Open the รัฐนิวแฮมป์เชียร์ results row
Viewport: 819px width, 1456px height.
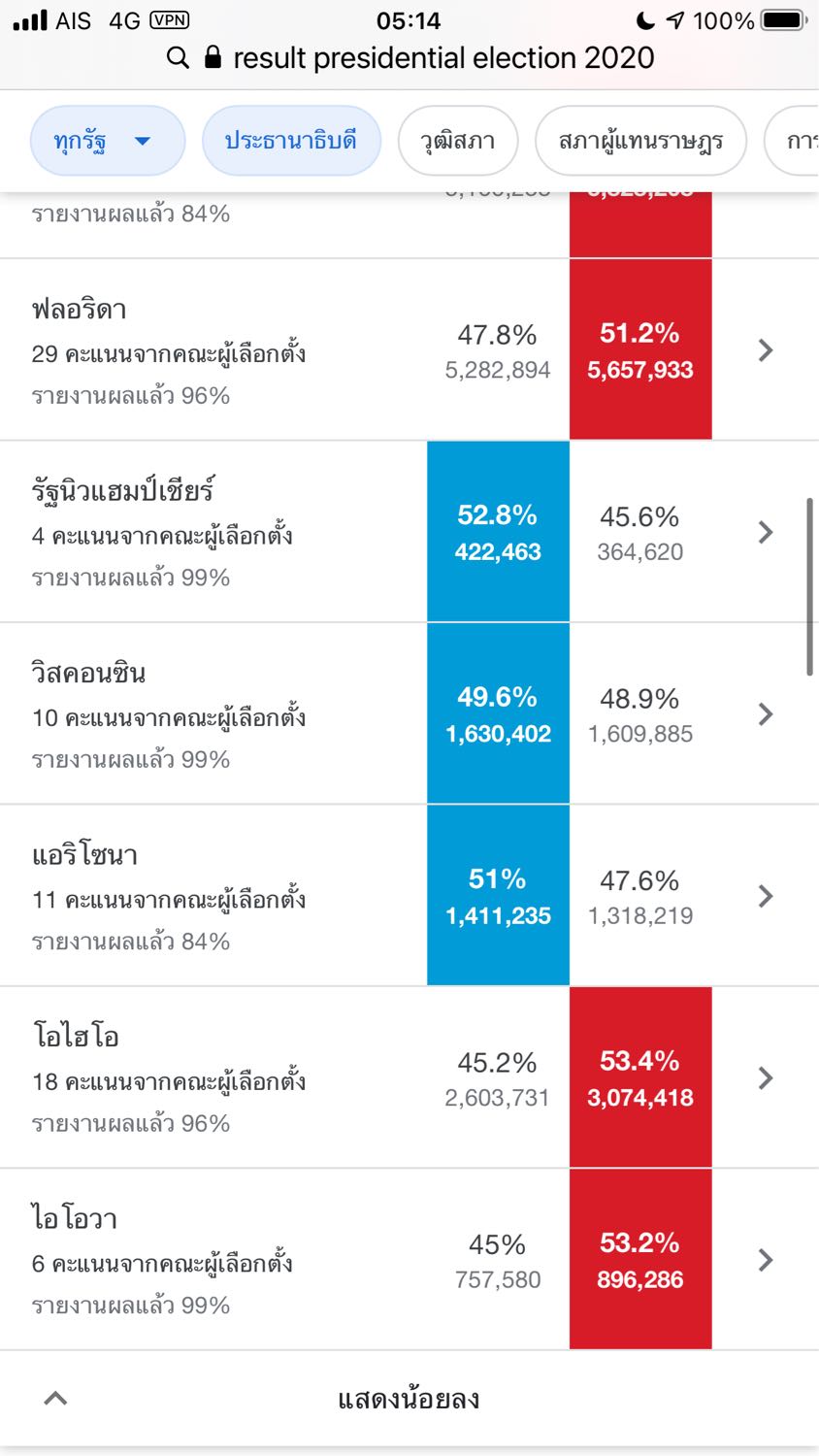tap(409, 532)
